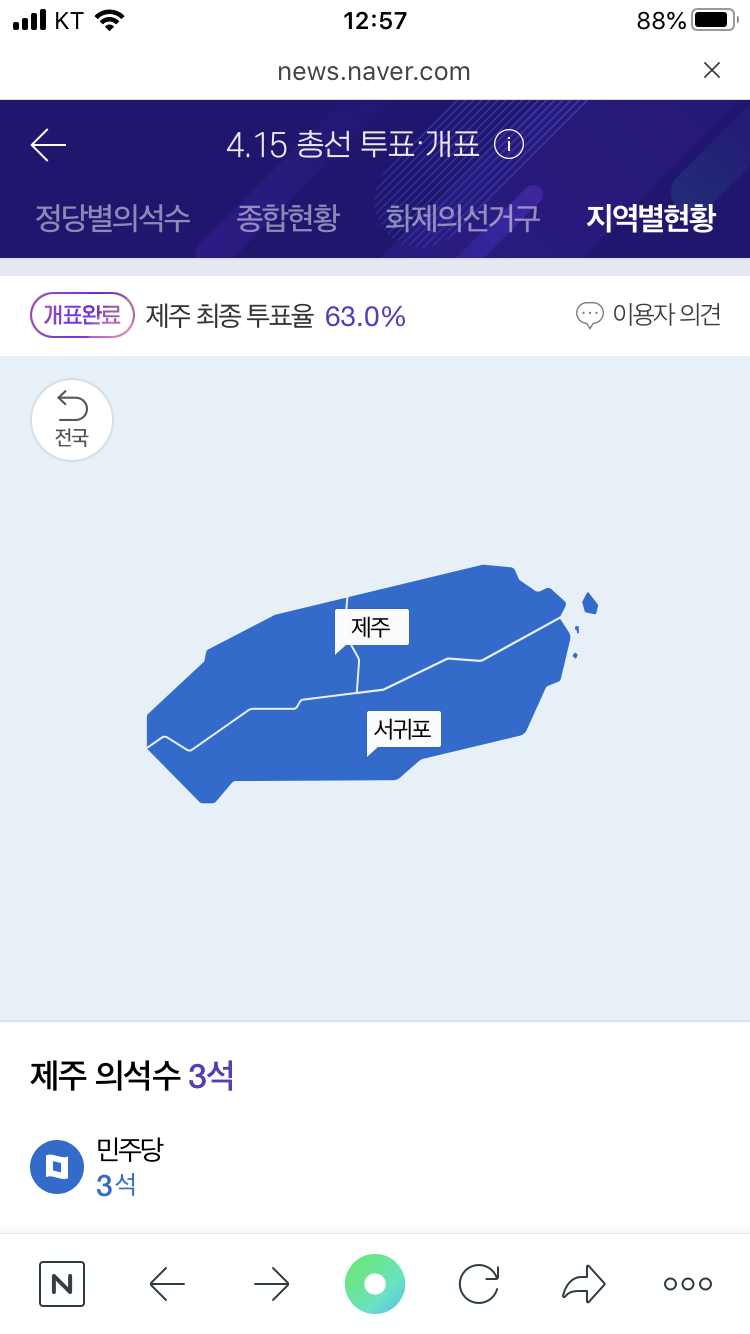Viewport: 750px width, 1334px height.
Task: Tap the green circle button in the toolbar
Action: [375, 1284]
